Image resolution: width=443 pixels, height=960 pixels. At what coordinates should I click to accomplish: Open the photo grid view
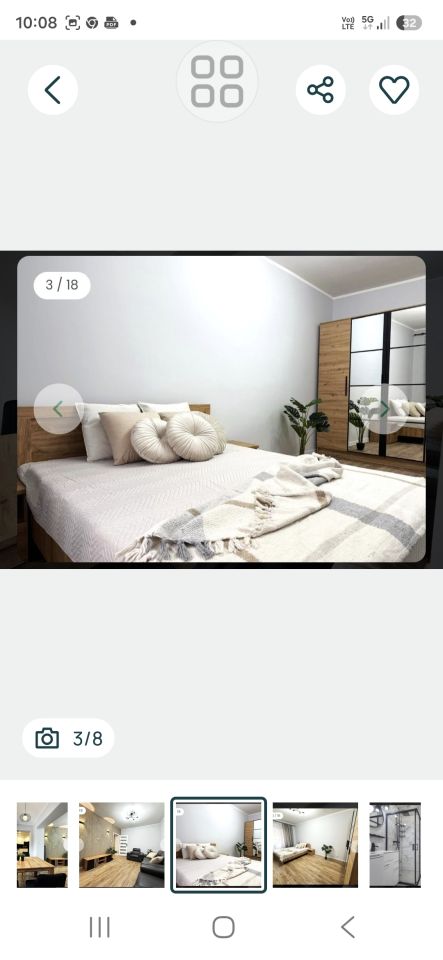217,81
